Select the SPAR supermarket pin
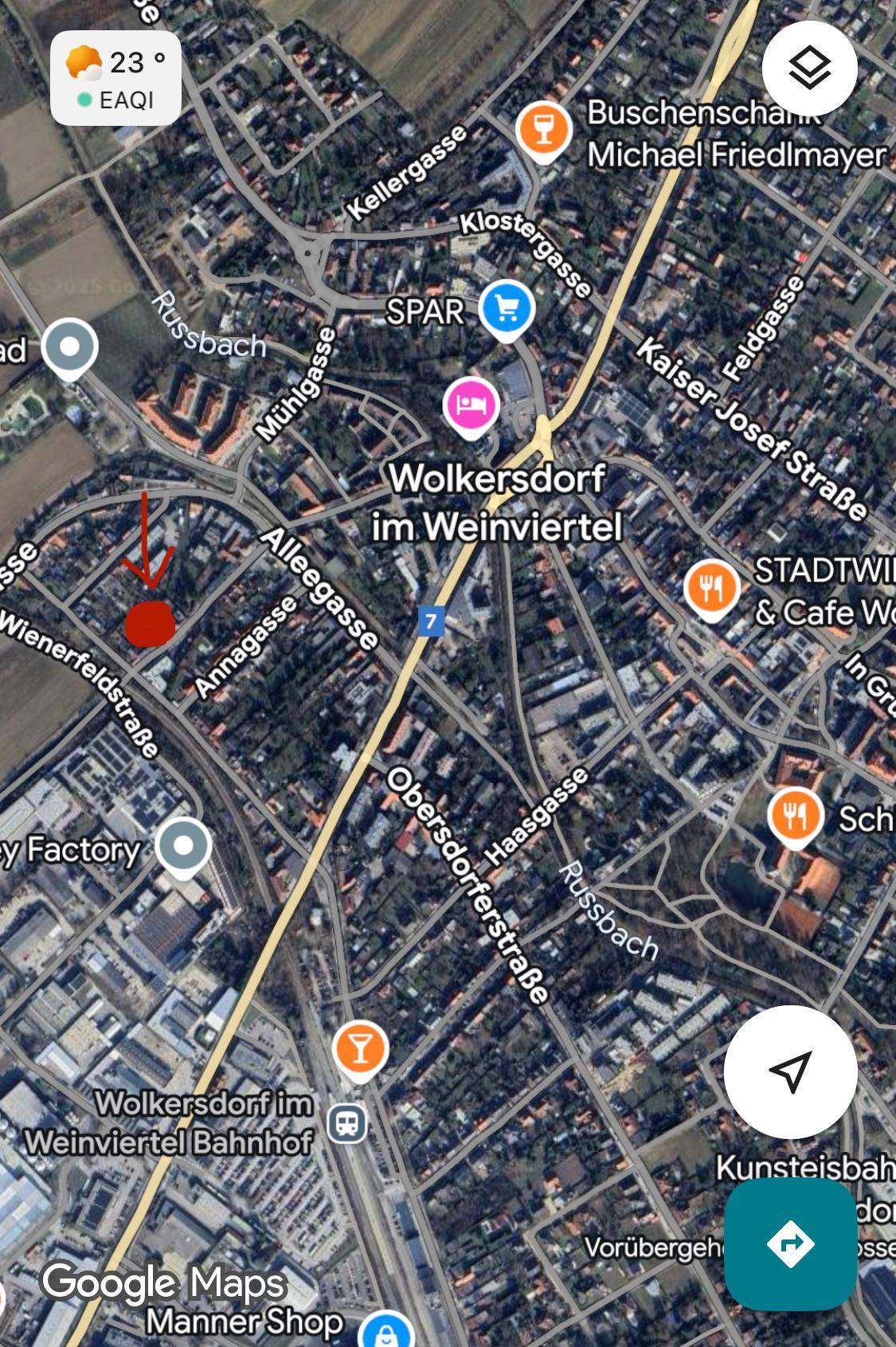Viewport: 896px width, 1347px height. 507,307
